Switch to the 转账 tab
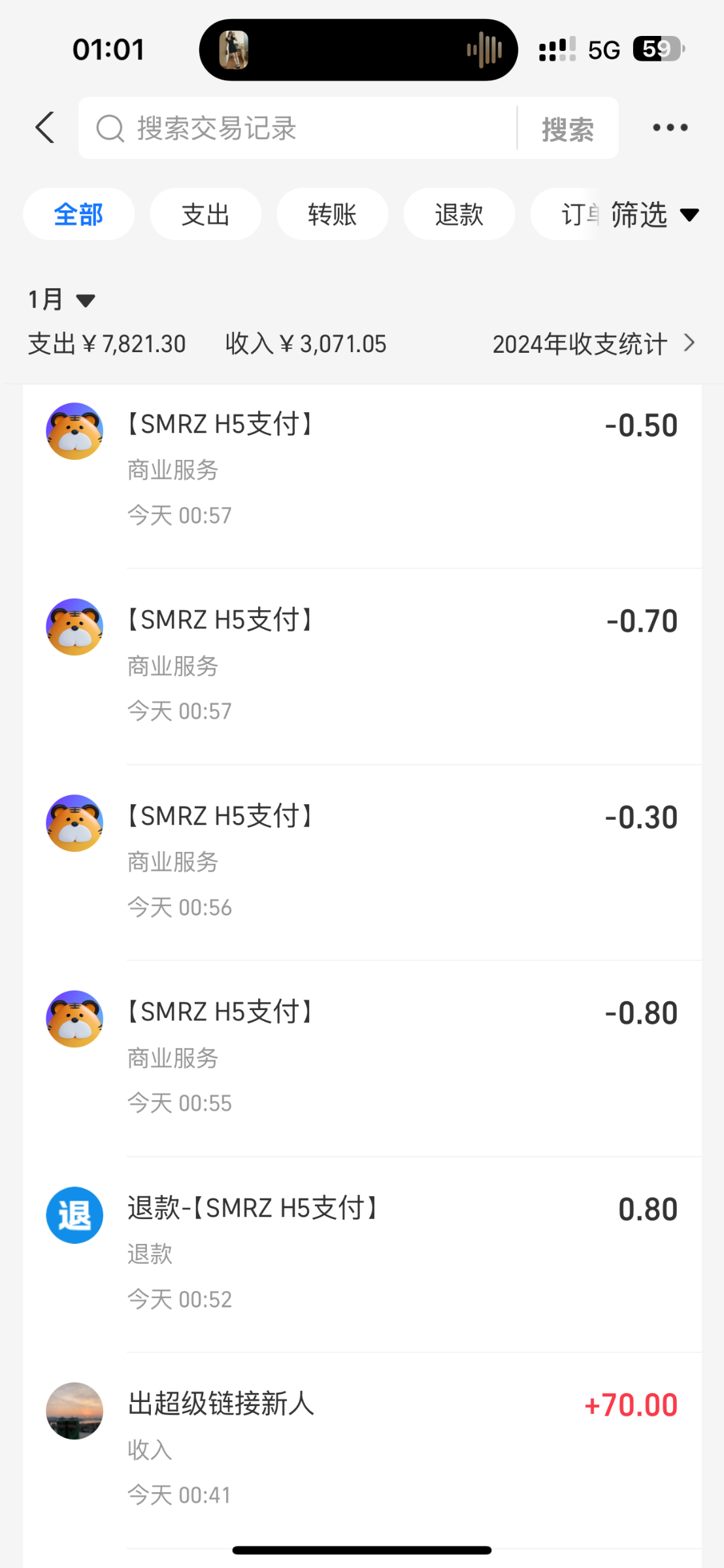This screenshot has height=1568, width=724. 332,214
